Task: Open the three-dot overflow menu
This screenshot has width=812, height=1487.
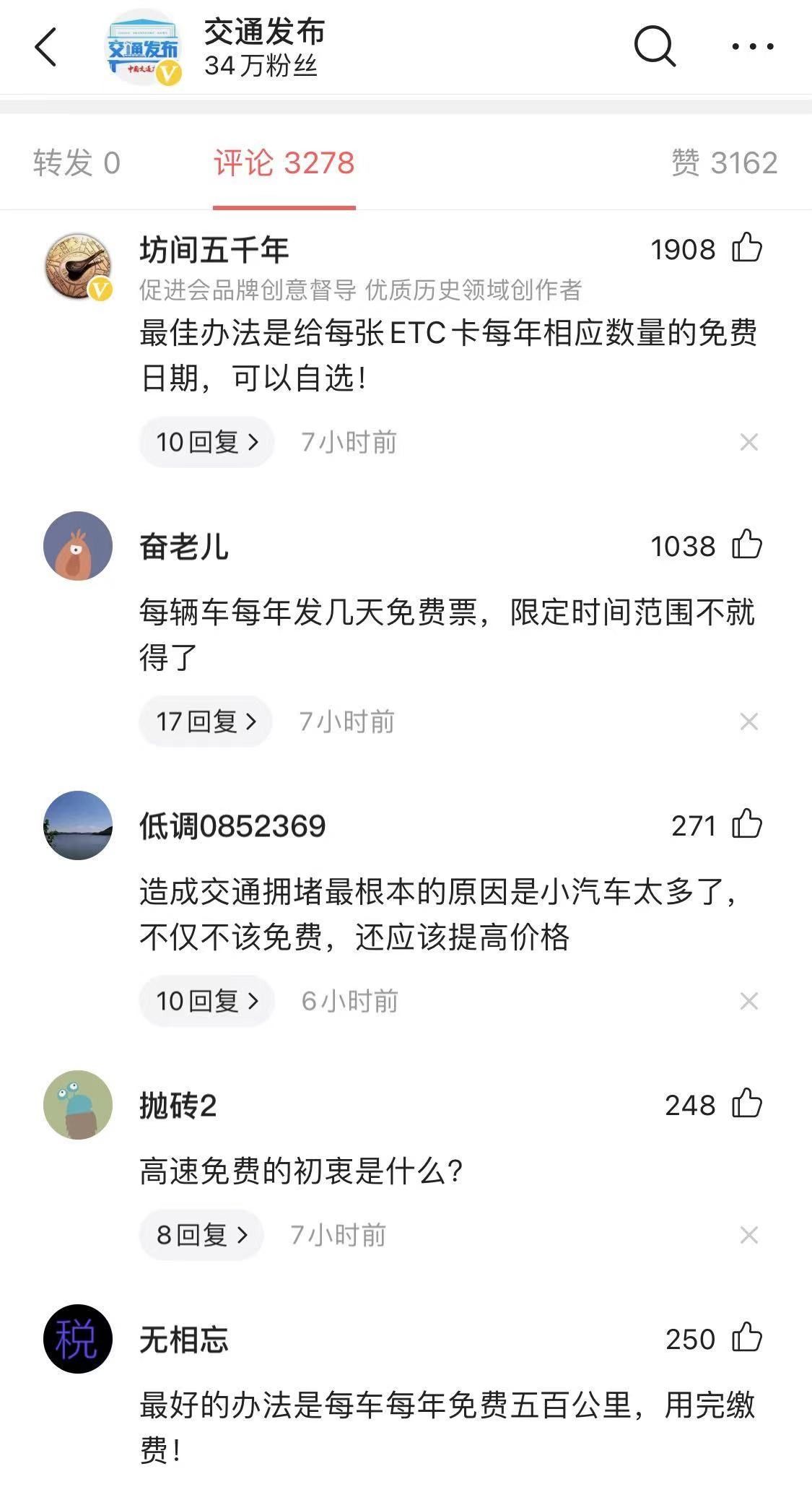Action: point(752,47)
